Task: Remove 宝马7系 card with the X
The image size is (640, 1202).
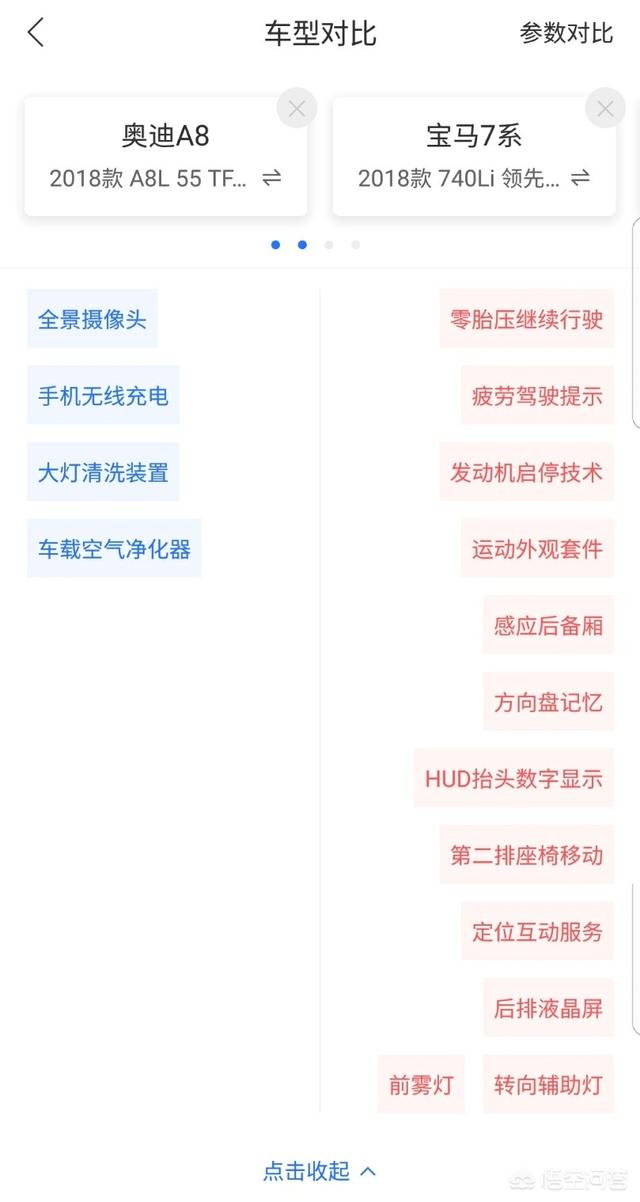Action: (x=604, y=109)
